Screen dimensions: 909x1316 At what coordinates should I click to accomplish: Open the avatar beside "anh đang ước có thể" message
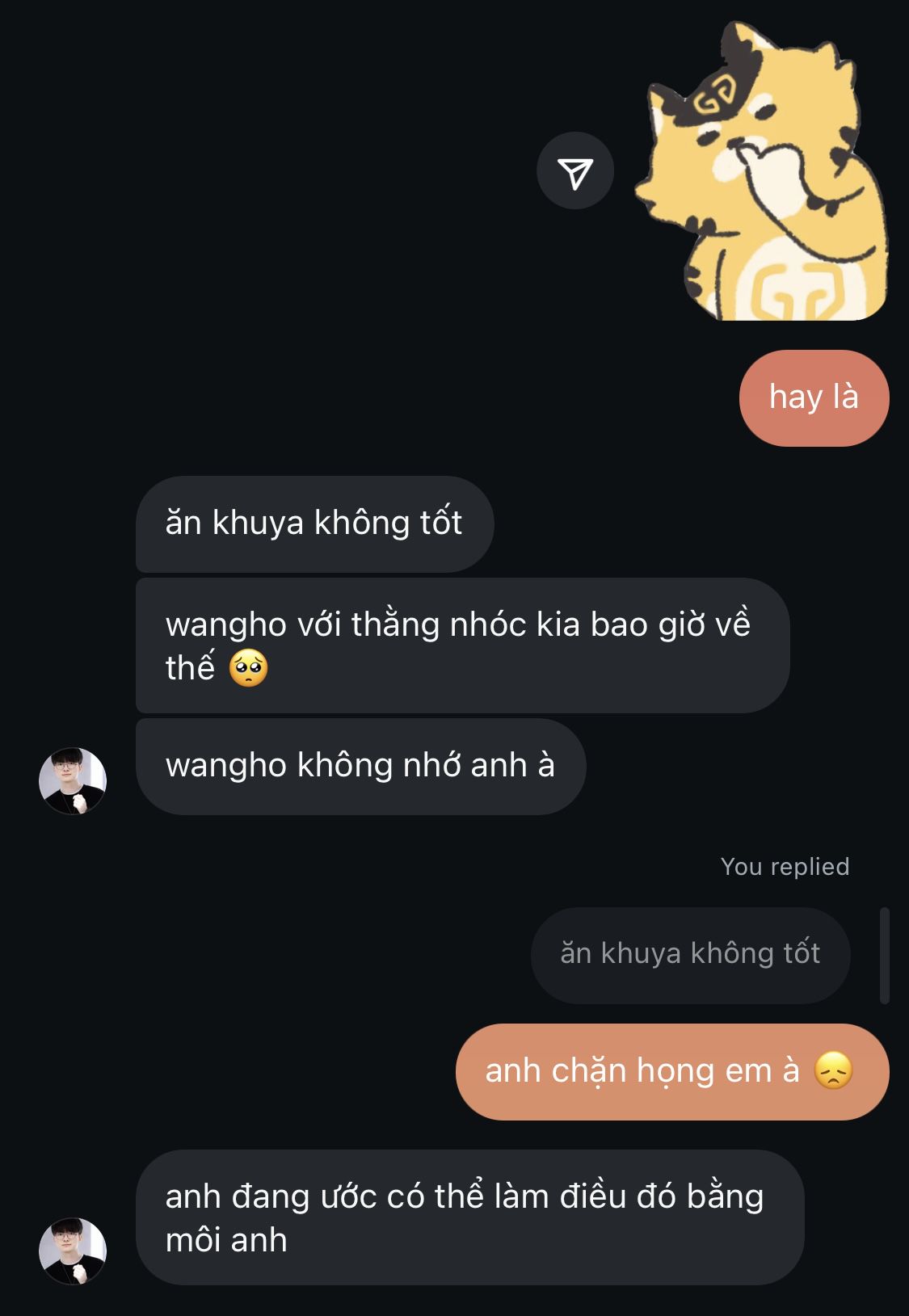(73, 1251)
